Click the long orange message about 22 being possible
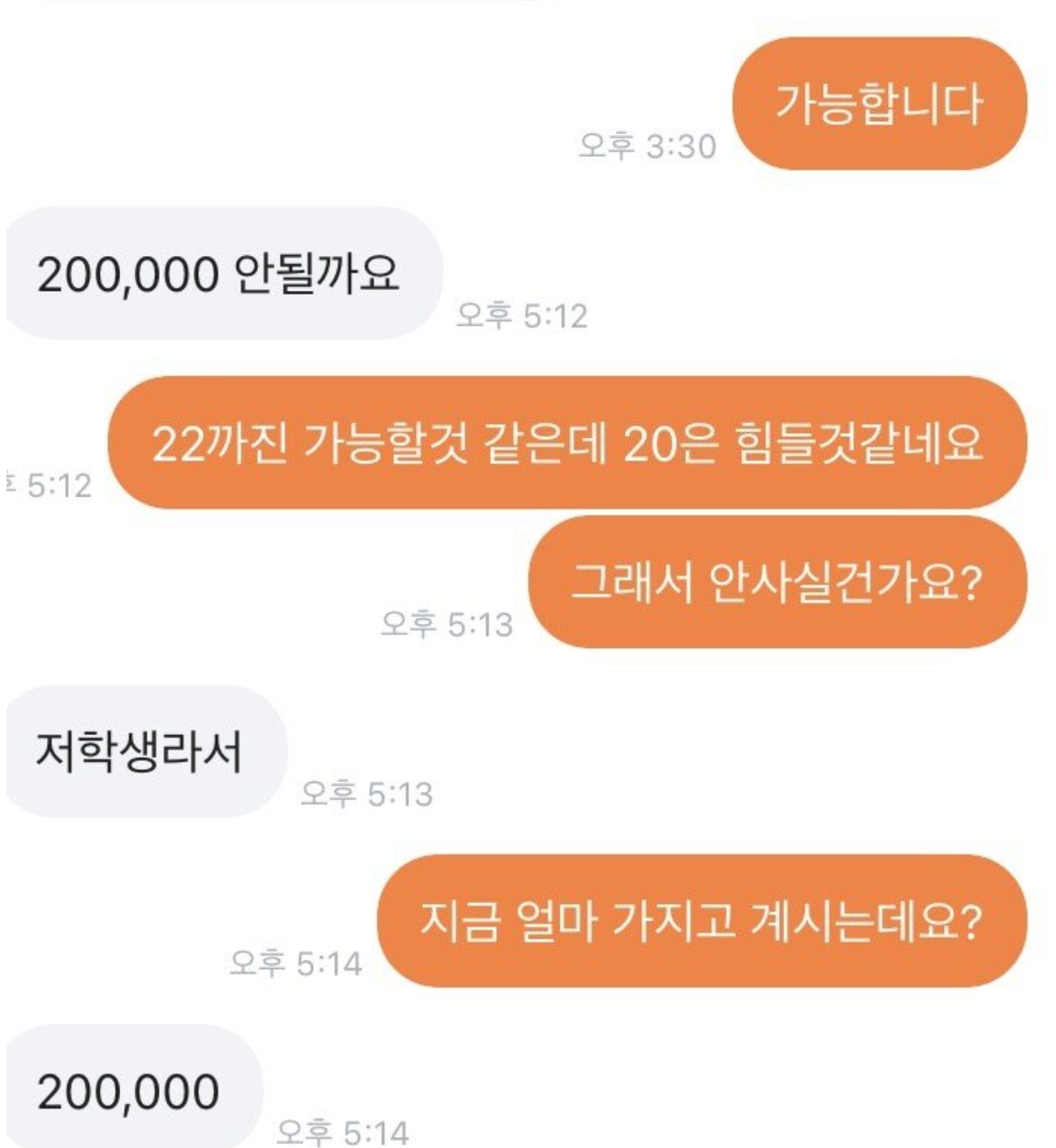 tap(569, 442)
